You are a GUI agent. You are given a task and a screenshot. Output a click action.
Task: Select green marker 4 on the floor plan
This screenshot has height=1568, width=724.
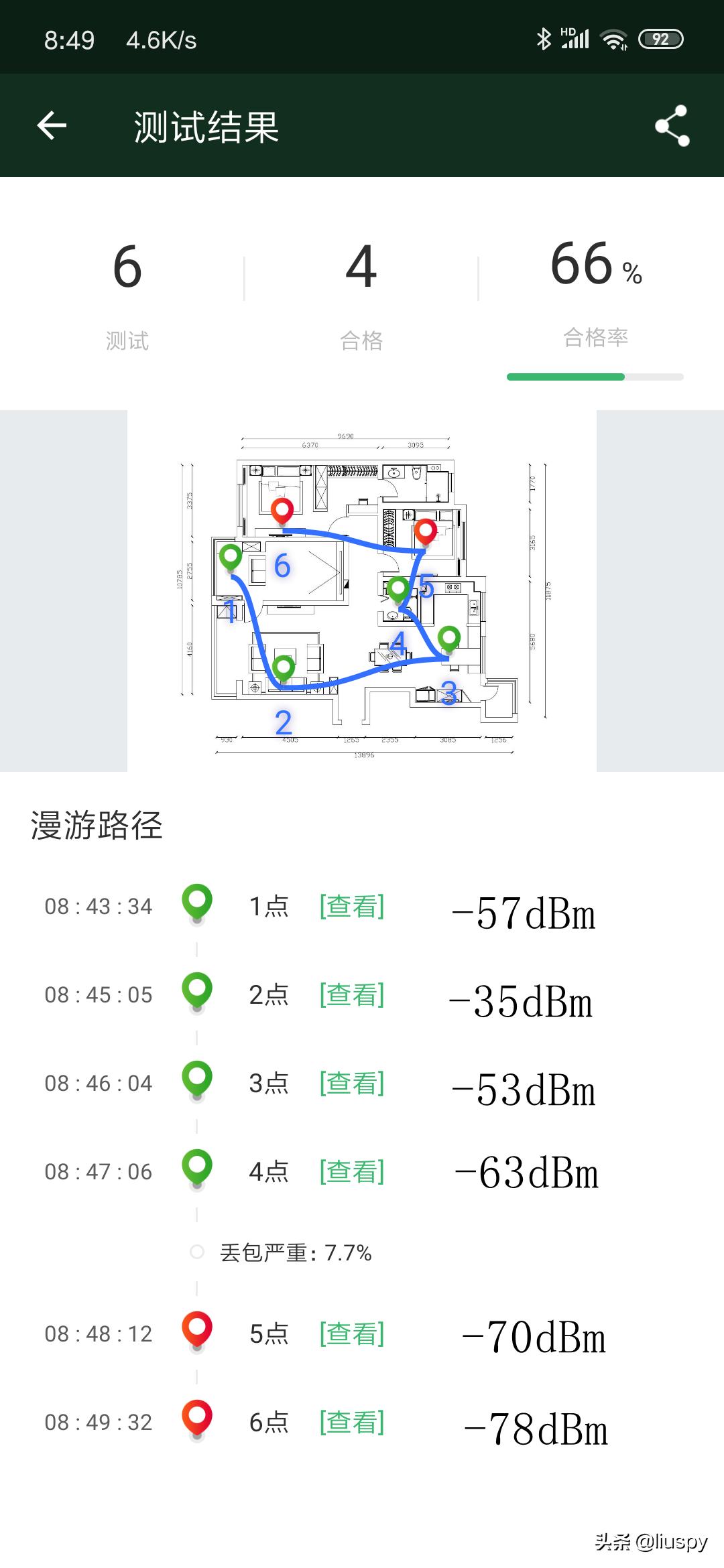pos(398,590)
